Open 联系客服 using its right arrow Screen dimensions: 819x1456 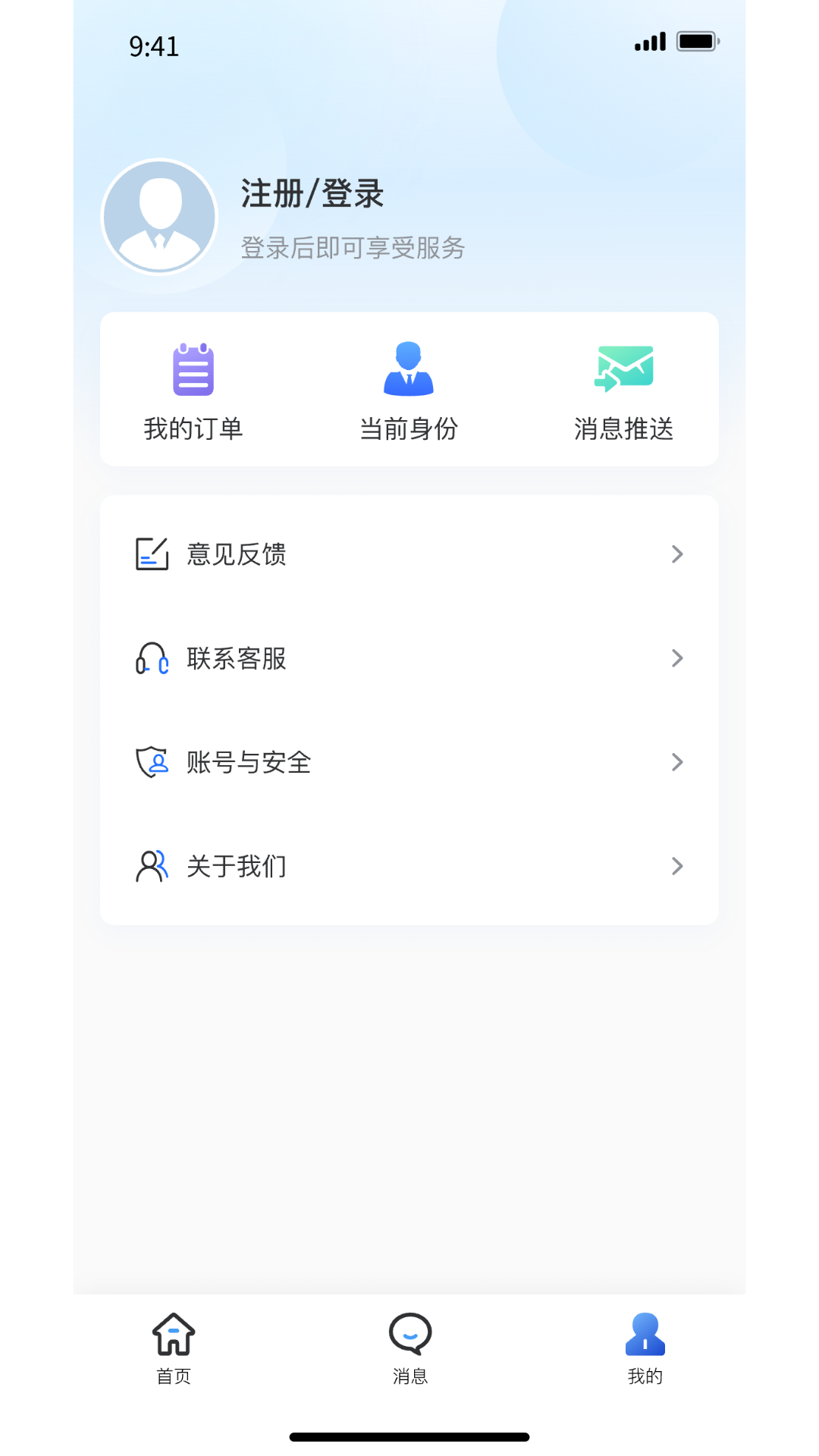677,658
